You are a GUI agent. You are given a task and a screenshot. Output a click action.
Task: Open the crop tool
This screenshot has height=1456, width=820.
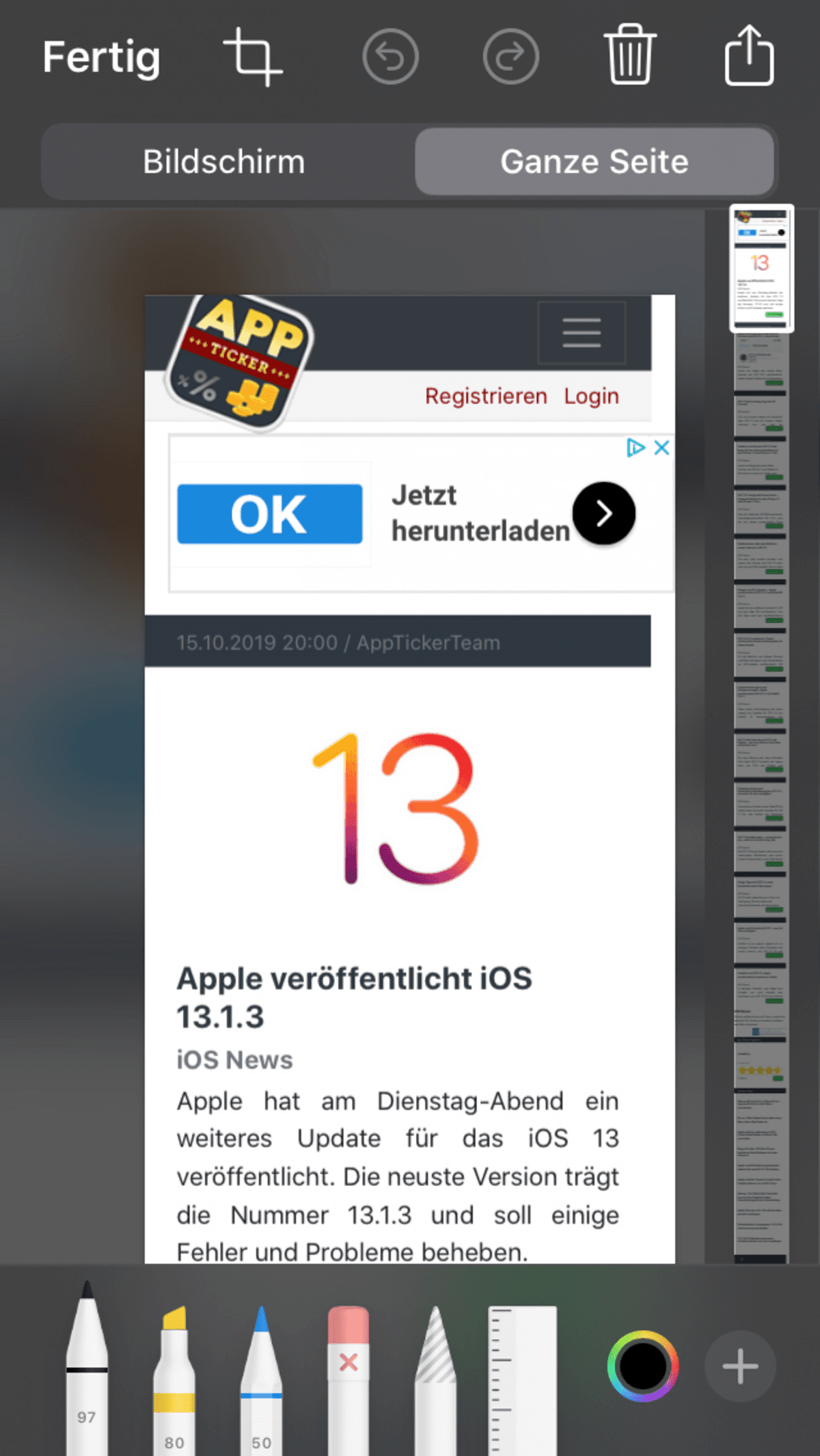click(x=253, y=57)
